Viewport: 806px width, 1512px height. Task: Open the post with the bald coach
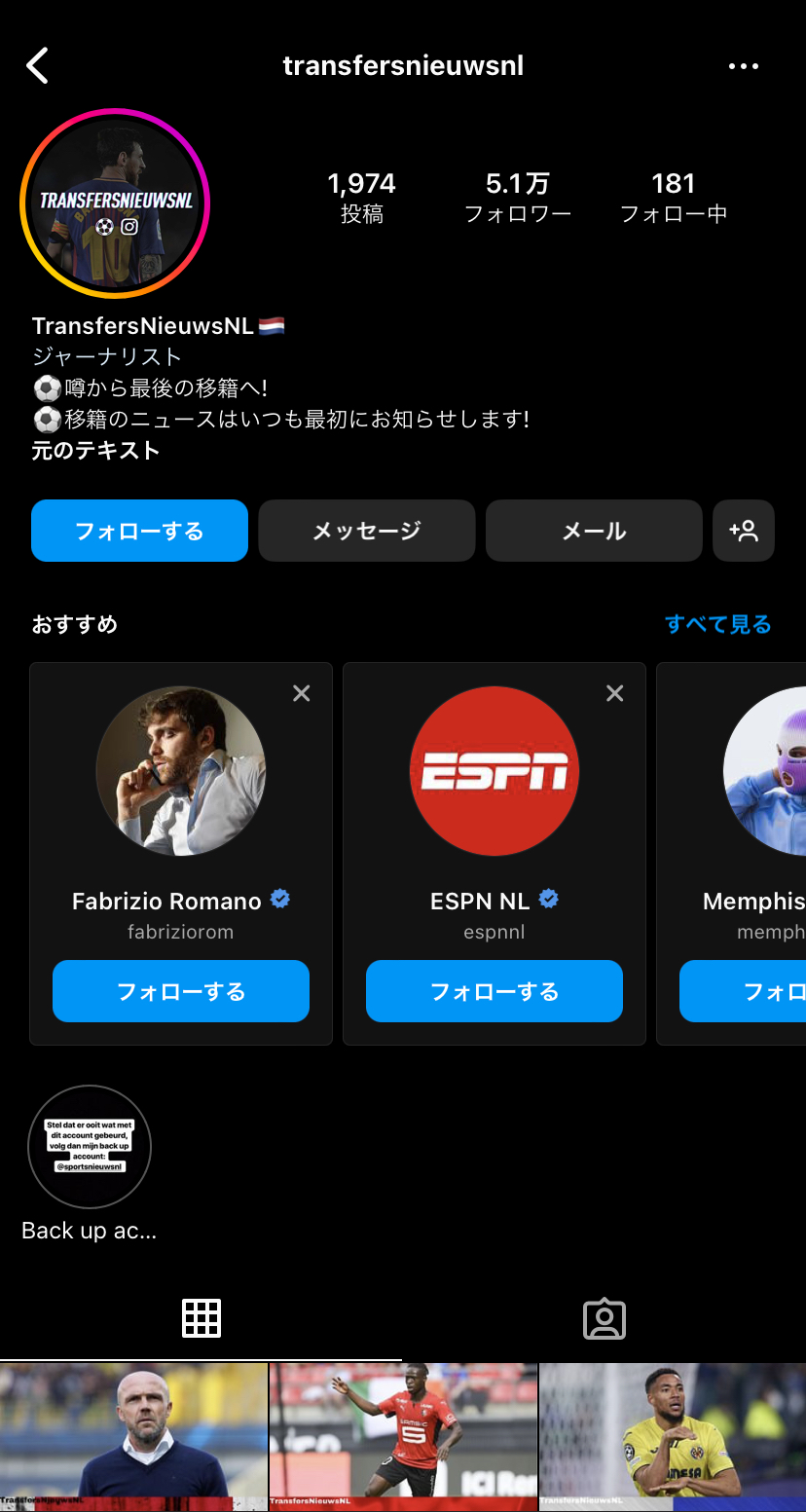(x=133, y=1437)
